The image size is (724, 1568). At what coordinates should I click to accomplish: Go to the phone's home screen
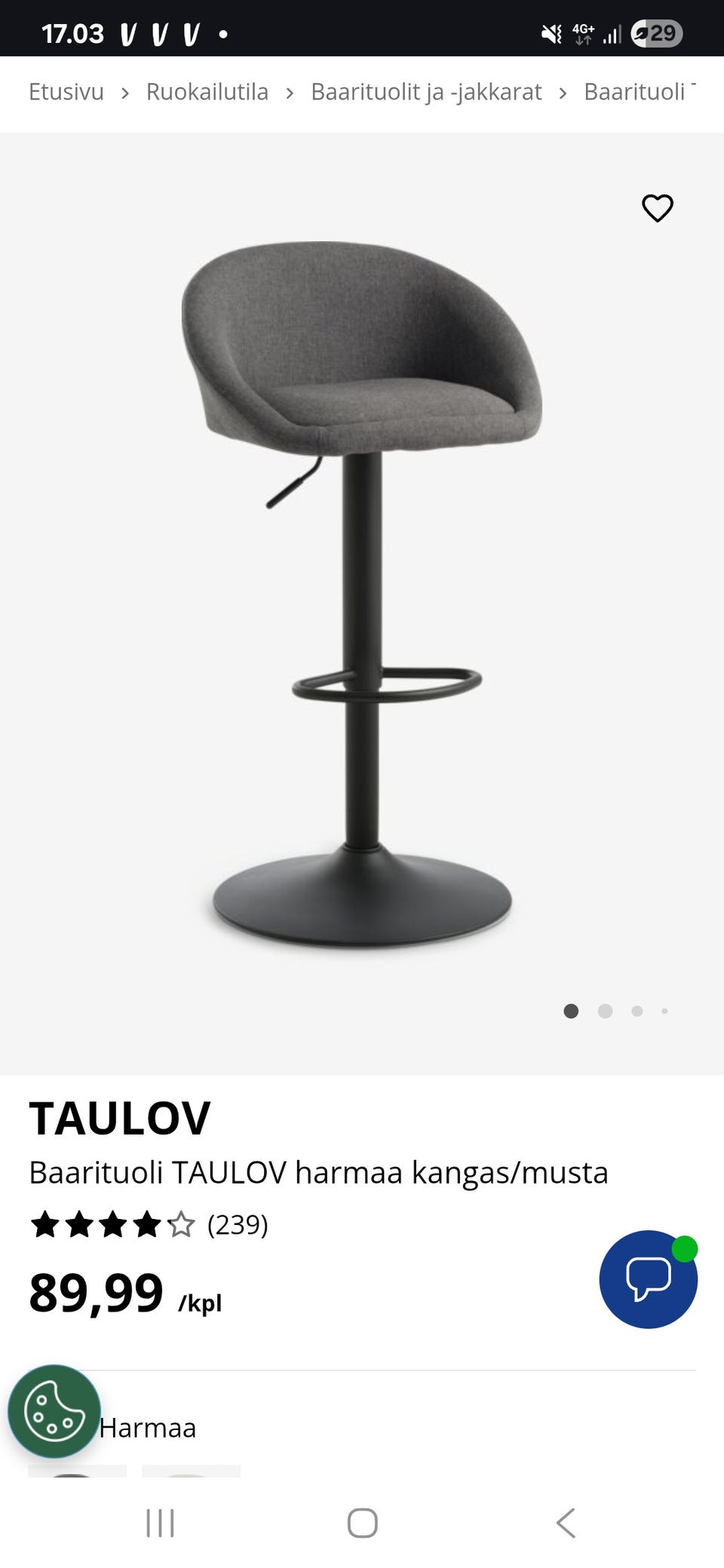(x=362, y=1523)
